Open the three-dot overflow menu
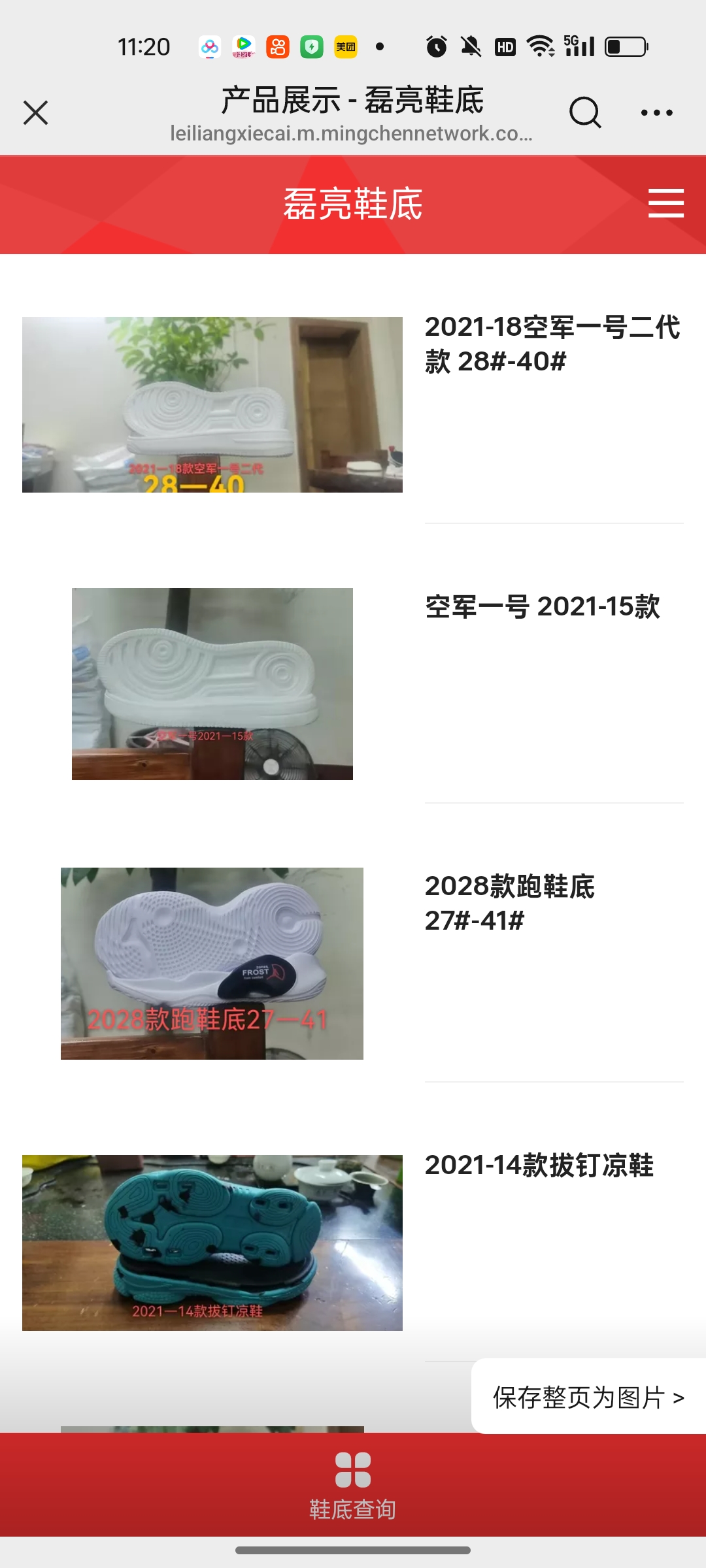The image size is (706, 1568). [x=656, y=112]
